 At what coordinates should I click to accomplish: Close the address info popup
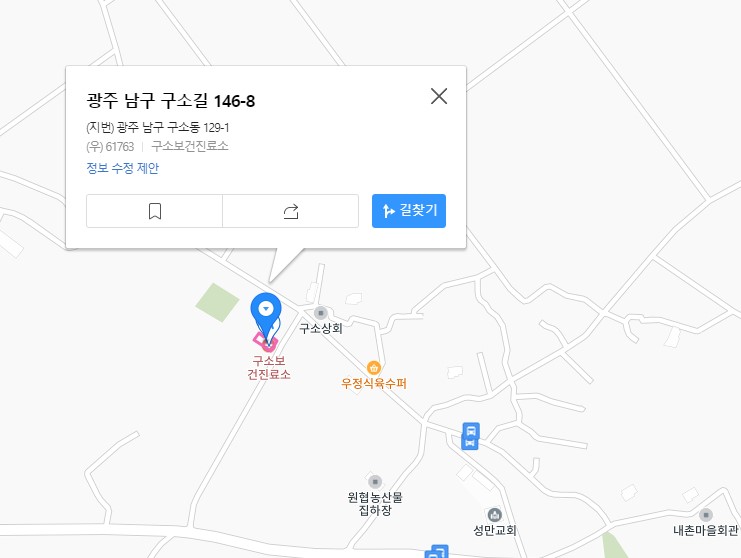tap(438, 96)
